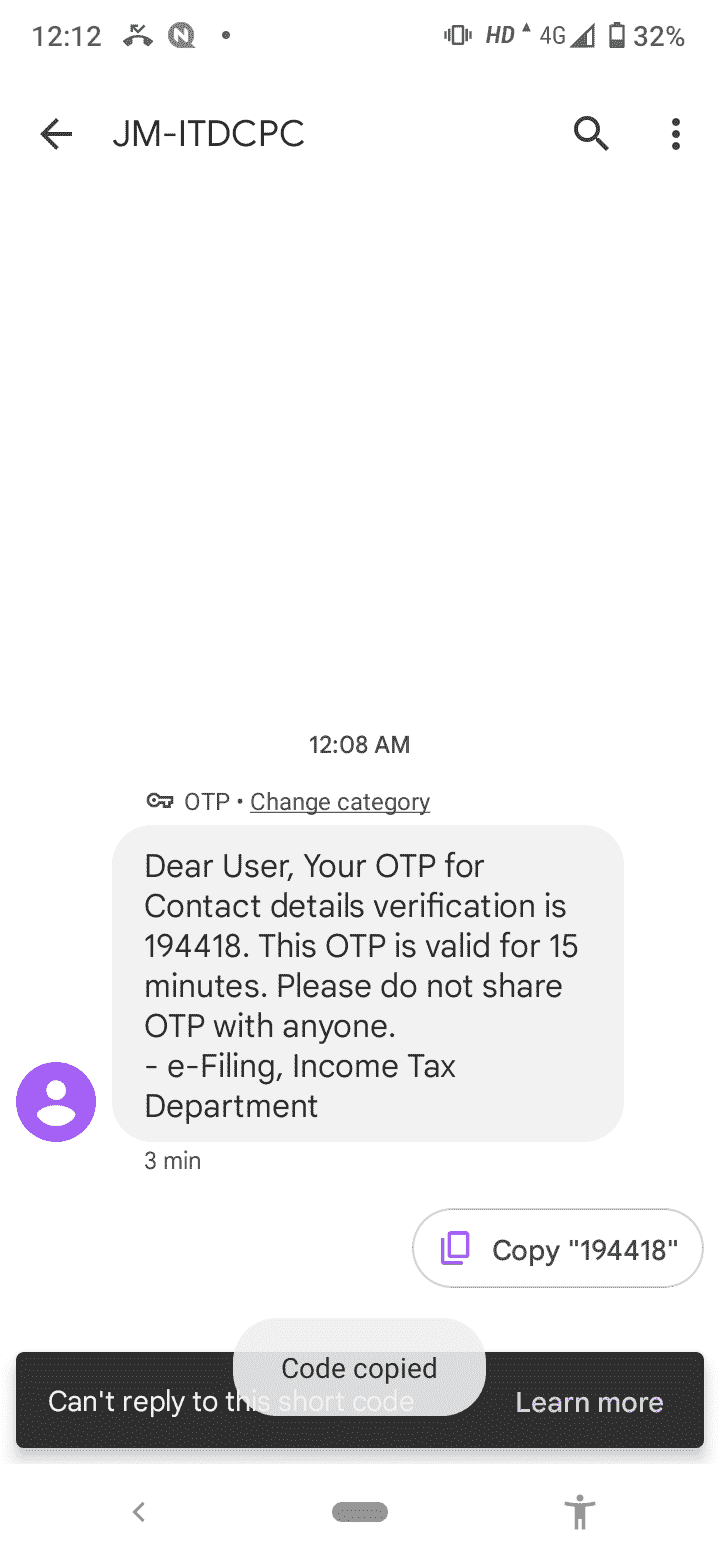Open Learn more about short codes

(589, 1402)
